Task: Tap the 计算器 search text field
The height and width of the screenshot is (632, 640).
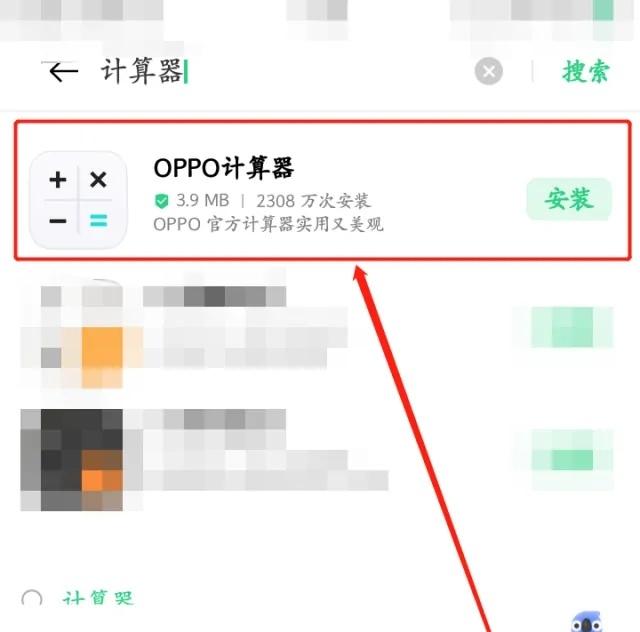Action: pos(280,72)
